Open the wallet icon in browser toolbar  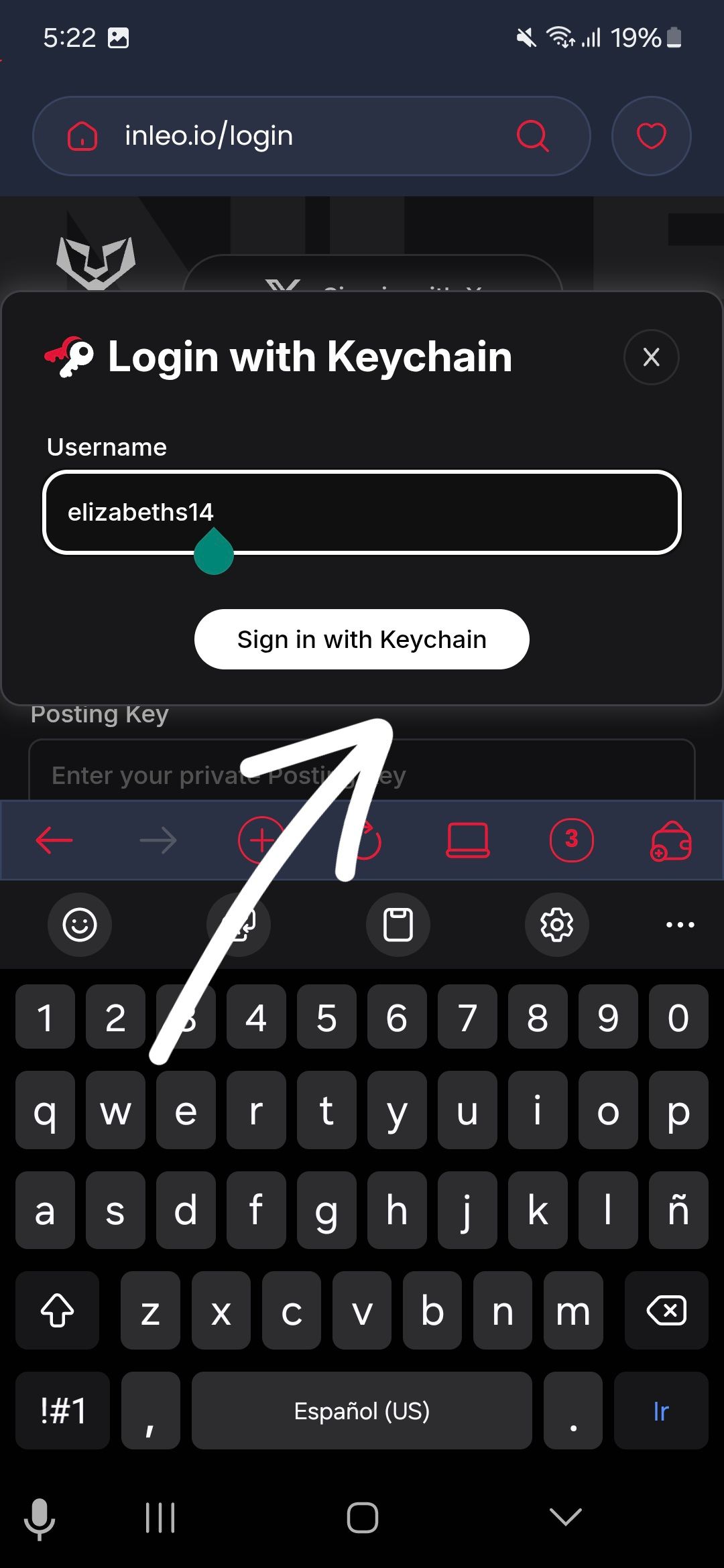(x=671, y=841)
